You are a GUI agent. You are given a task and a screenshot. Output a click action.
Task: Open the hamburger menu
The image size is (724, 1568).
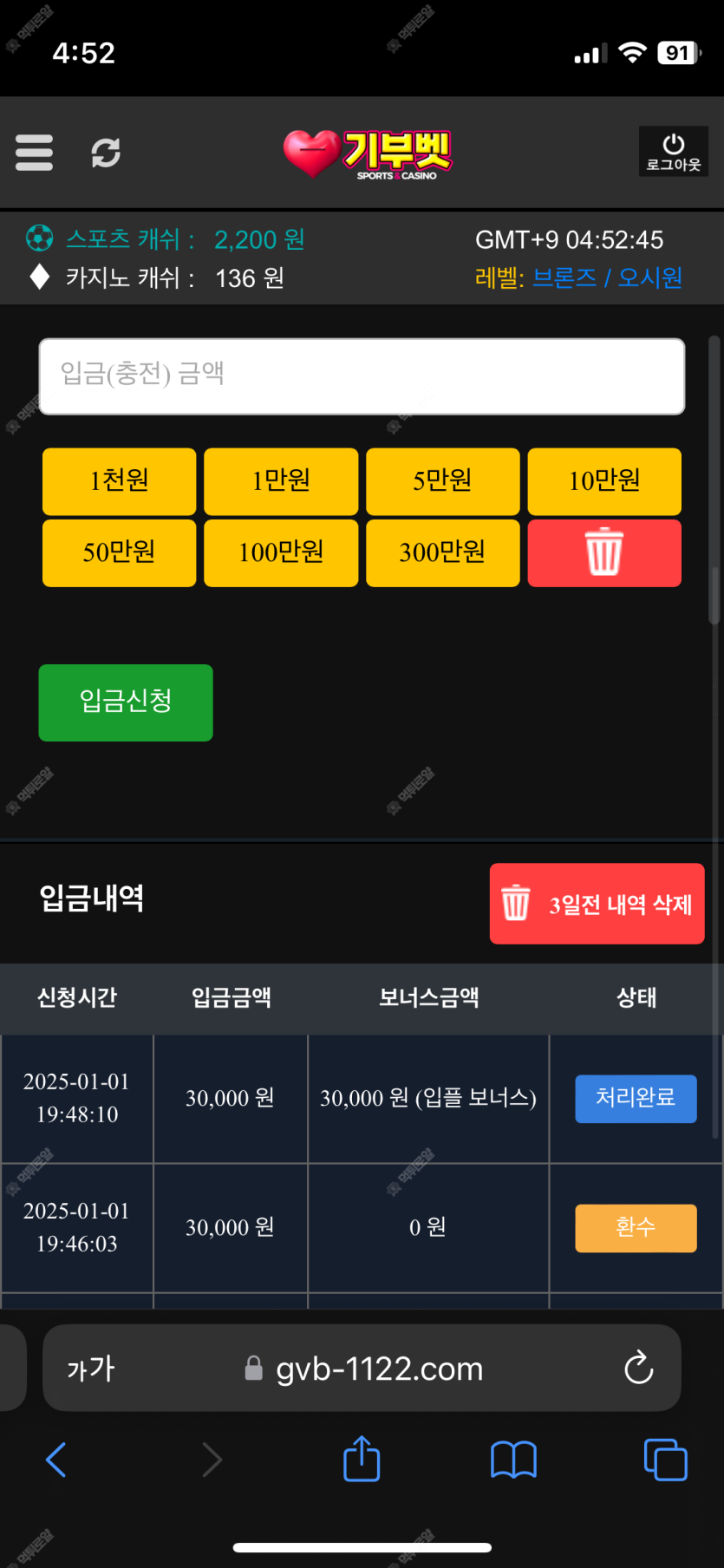(x=35, y=153)
